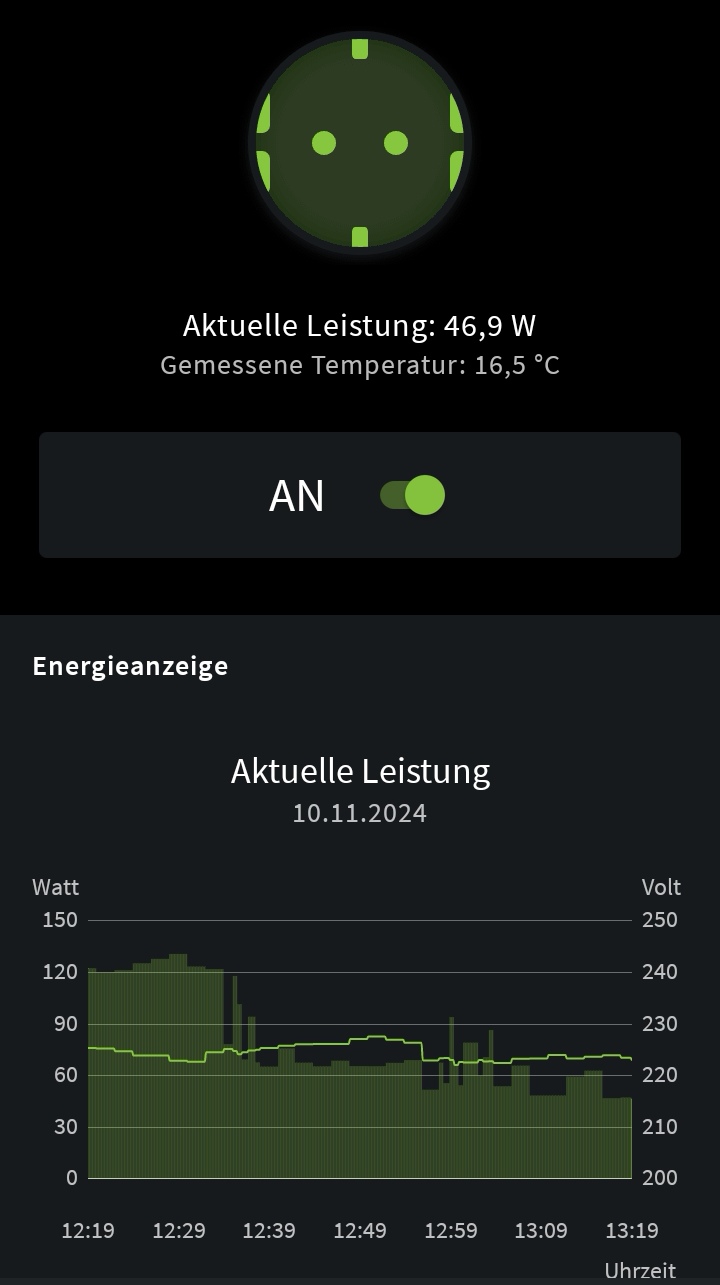
Task: Click the Watt axis label
Action: 56,887
